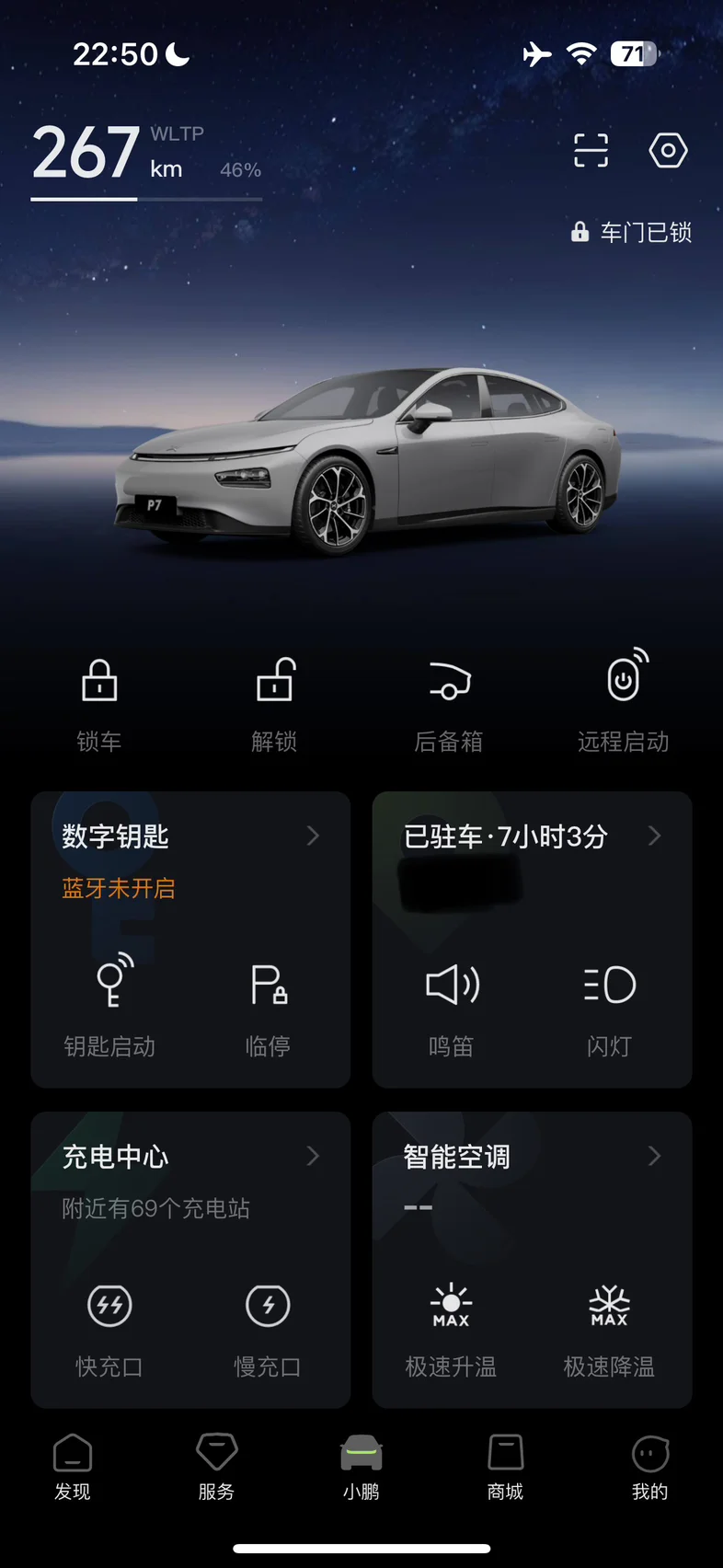Image resolution: width=723 pixels, height=1568 pixels.
Task: Tap 锁车 to lock the car
Action: (x=99, y=706)
